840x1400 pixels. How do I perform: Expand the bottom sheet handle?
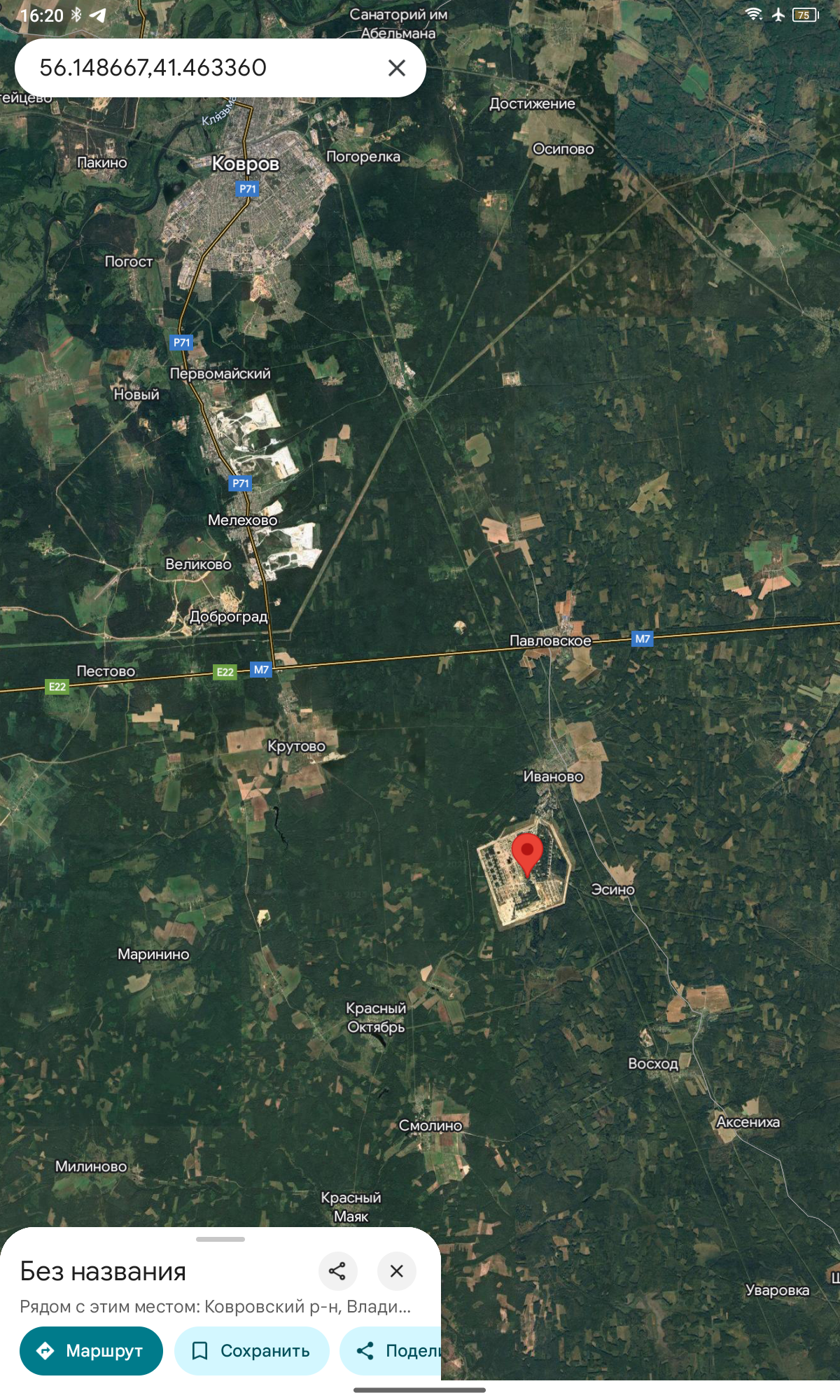[220, 1240]
